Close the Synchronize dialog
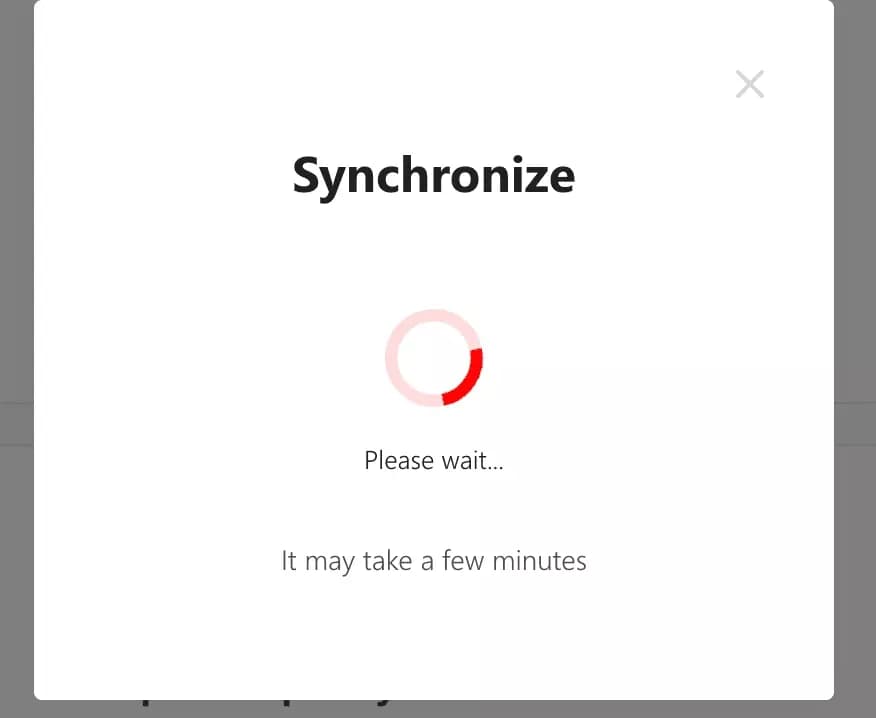This screenshot has height=718, width=876. (749, 84)
